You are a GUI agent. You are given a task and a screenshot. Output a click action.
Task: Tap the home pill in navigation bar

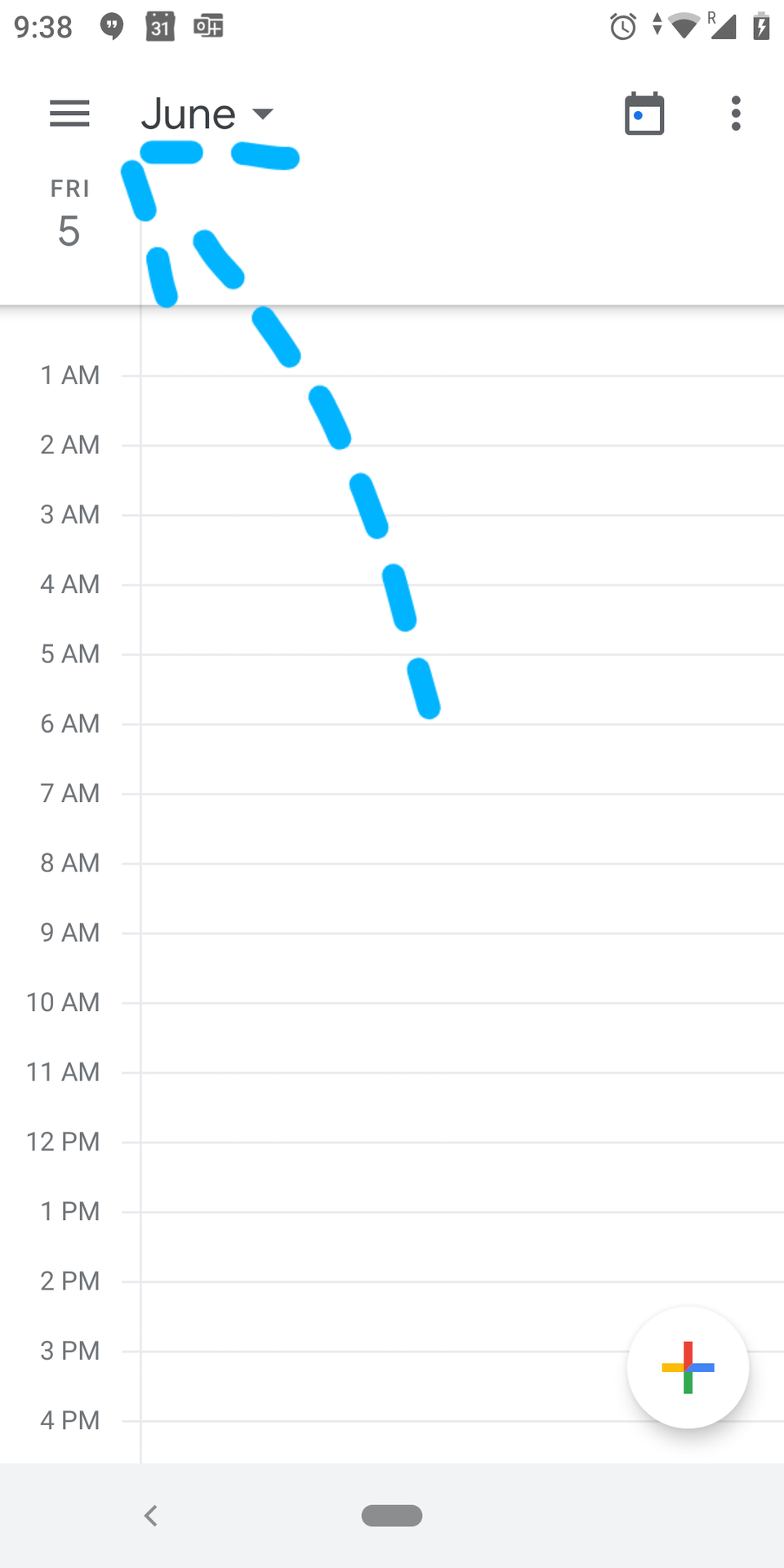[392, 1516]
